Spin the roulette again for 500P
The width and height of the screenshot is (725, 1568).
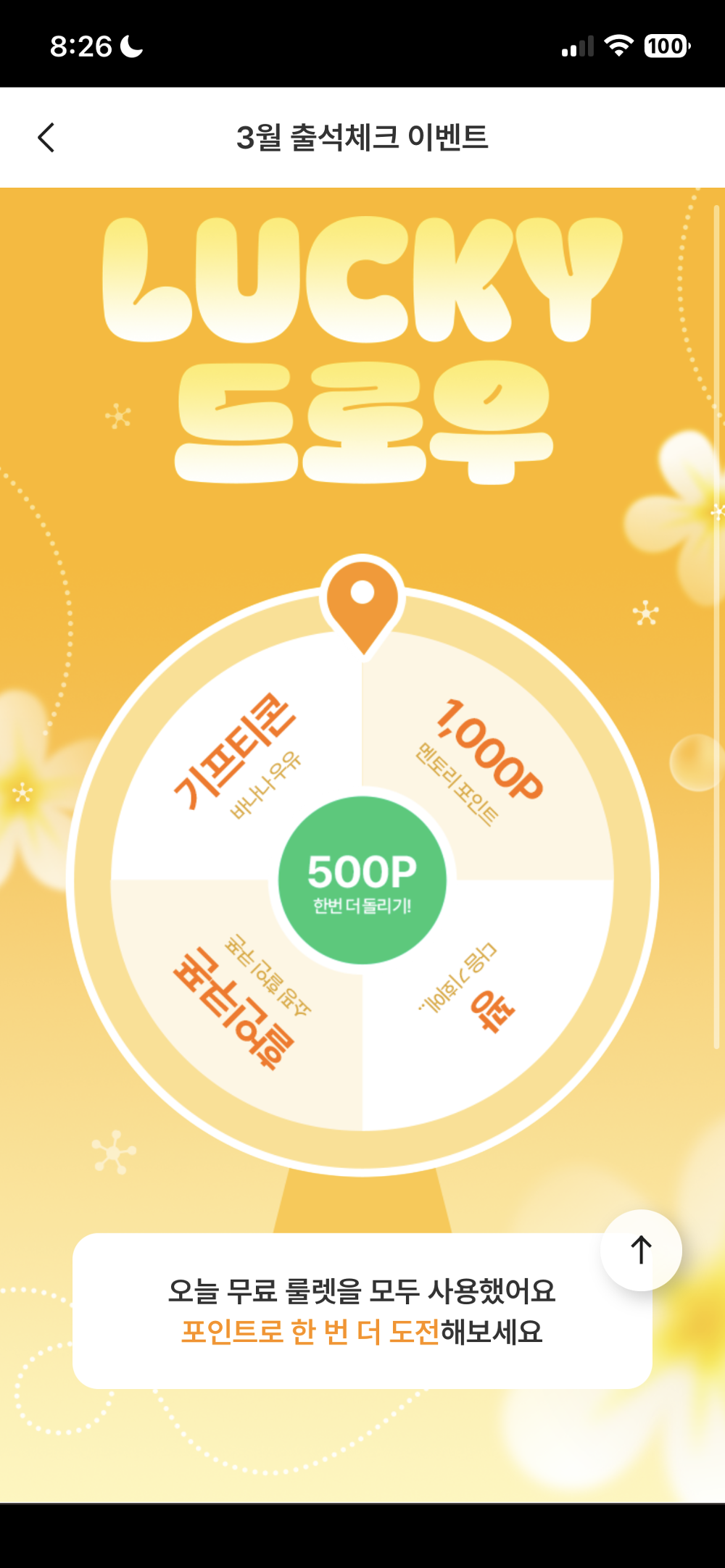point(362,880)
